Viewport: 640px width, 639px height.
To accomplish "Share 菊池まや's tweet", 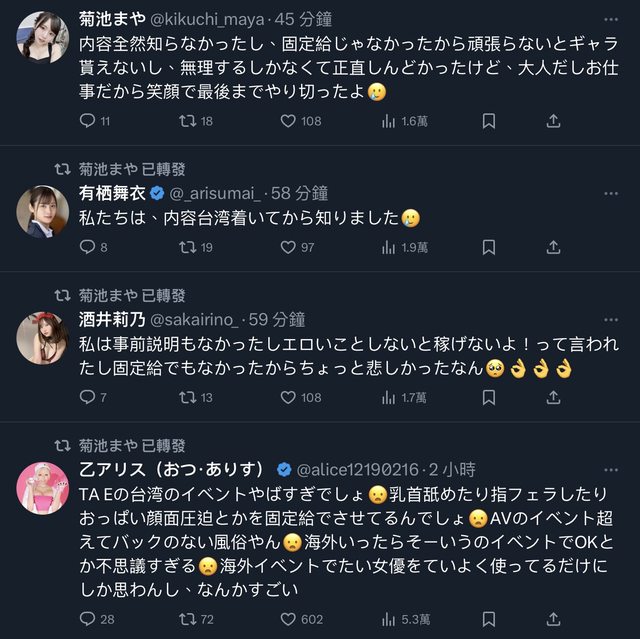I will pos(554,121).
